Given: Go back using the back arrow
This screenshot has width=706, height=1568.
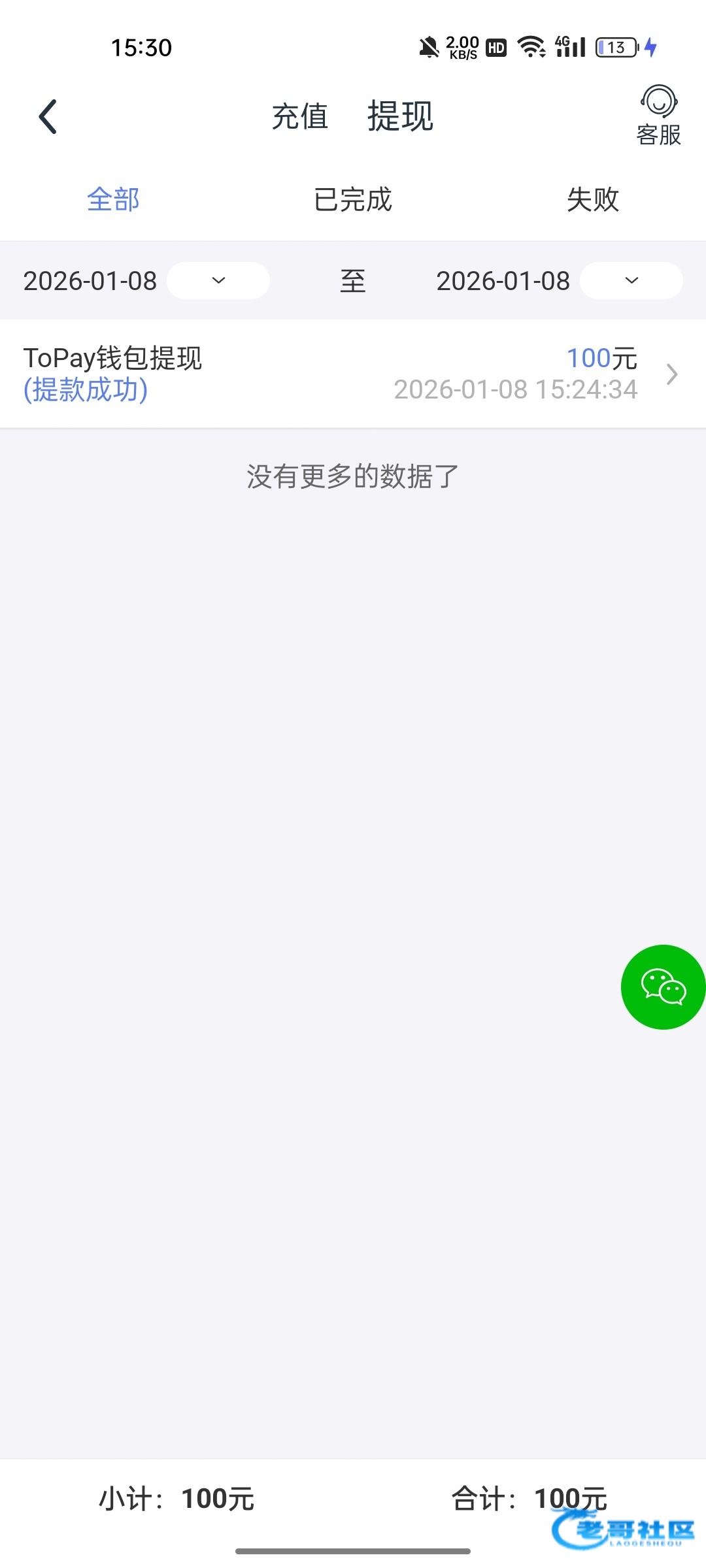Looking at the screenshot, I should point(48,117).
